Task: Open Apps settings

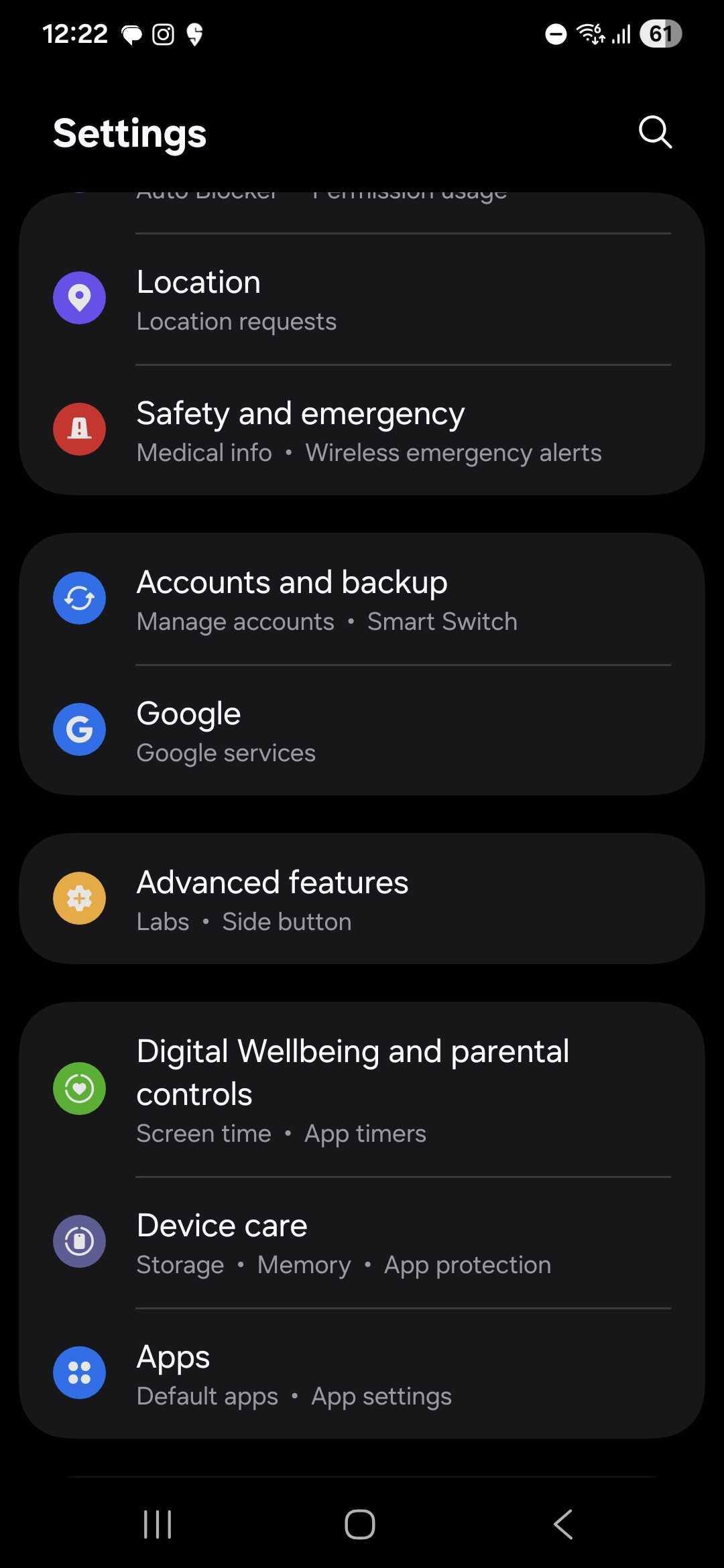Action: pyautogui.click(x=362, y=1374)
